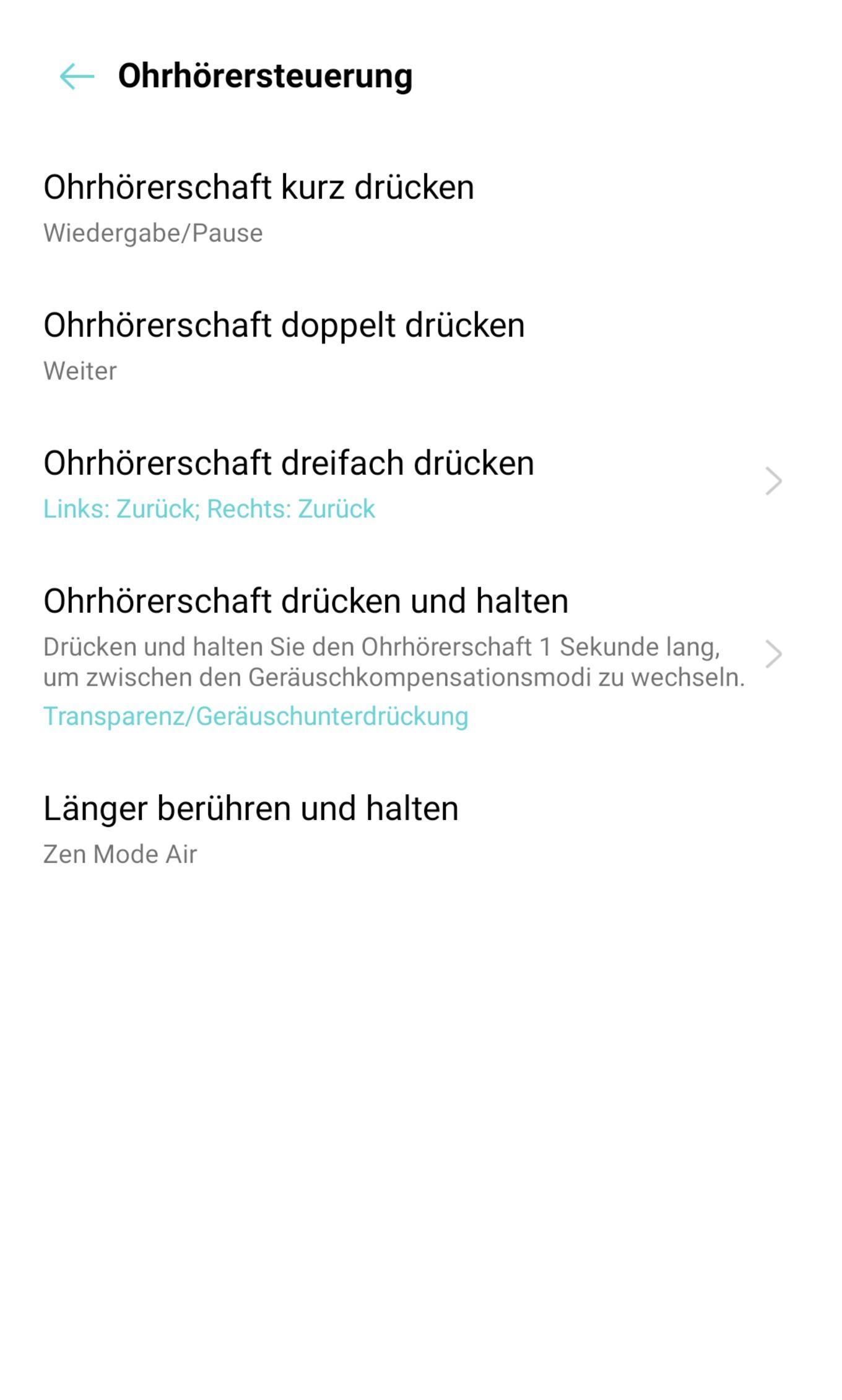Open Ohrhörerschaft dreifach drücken options

click(421, 485)
